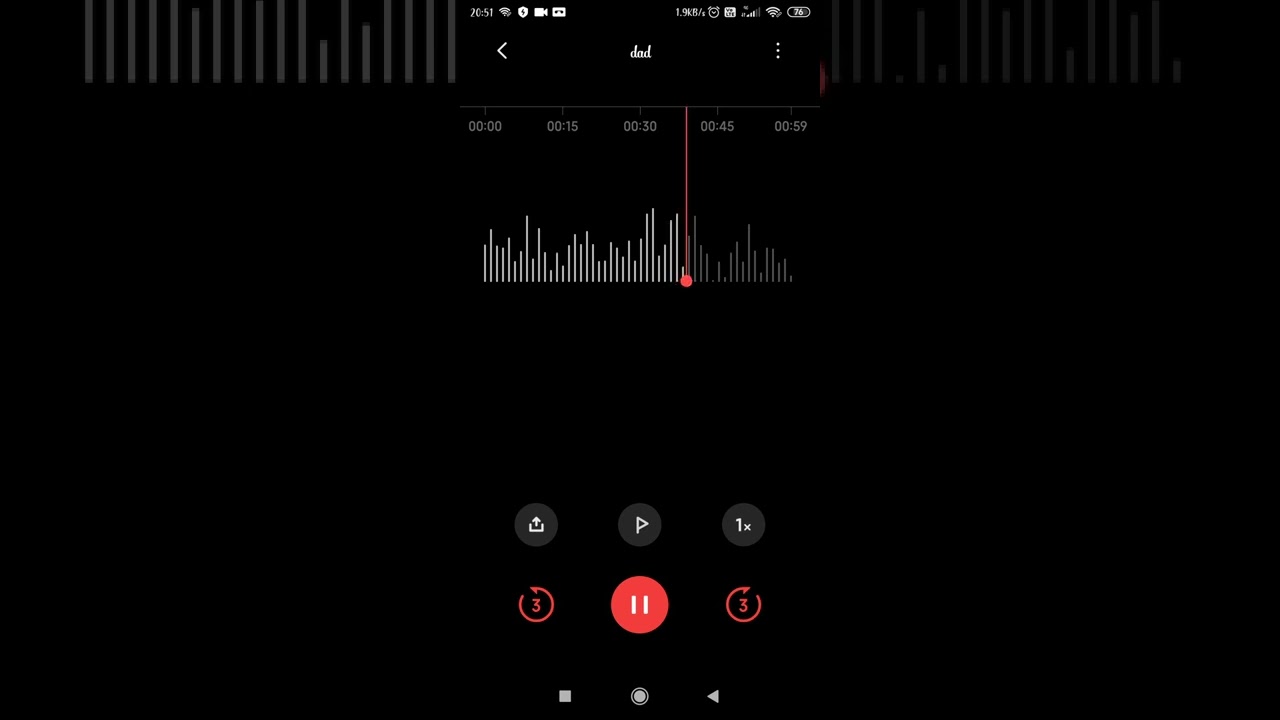Change the 1x playback speed

tap(743, 525)
